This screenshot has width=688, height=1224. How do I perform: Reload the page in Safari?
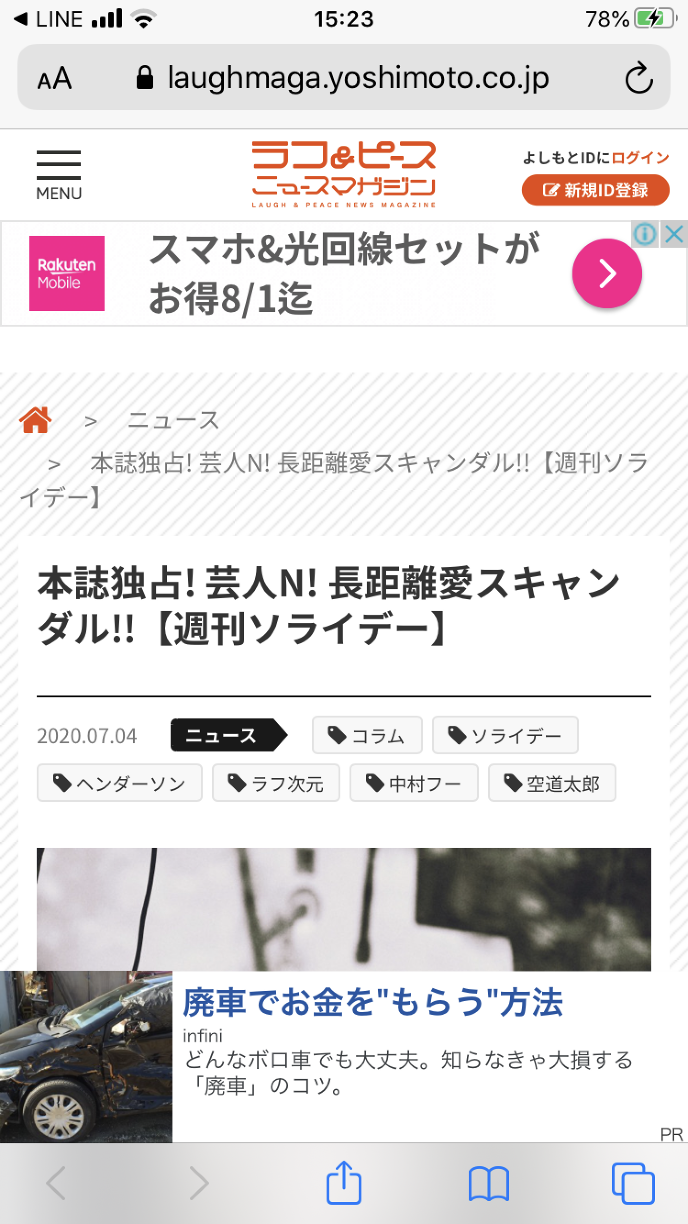coord(638,78)
